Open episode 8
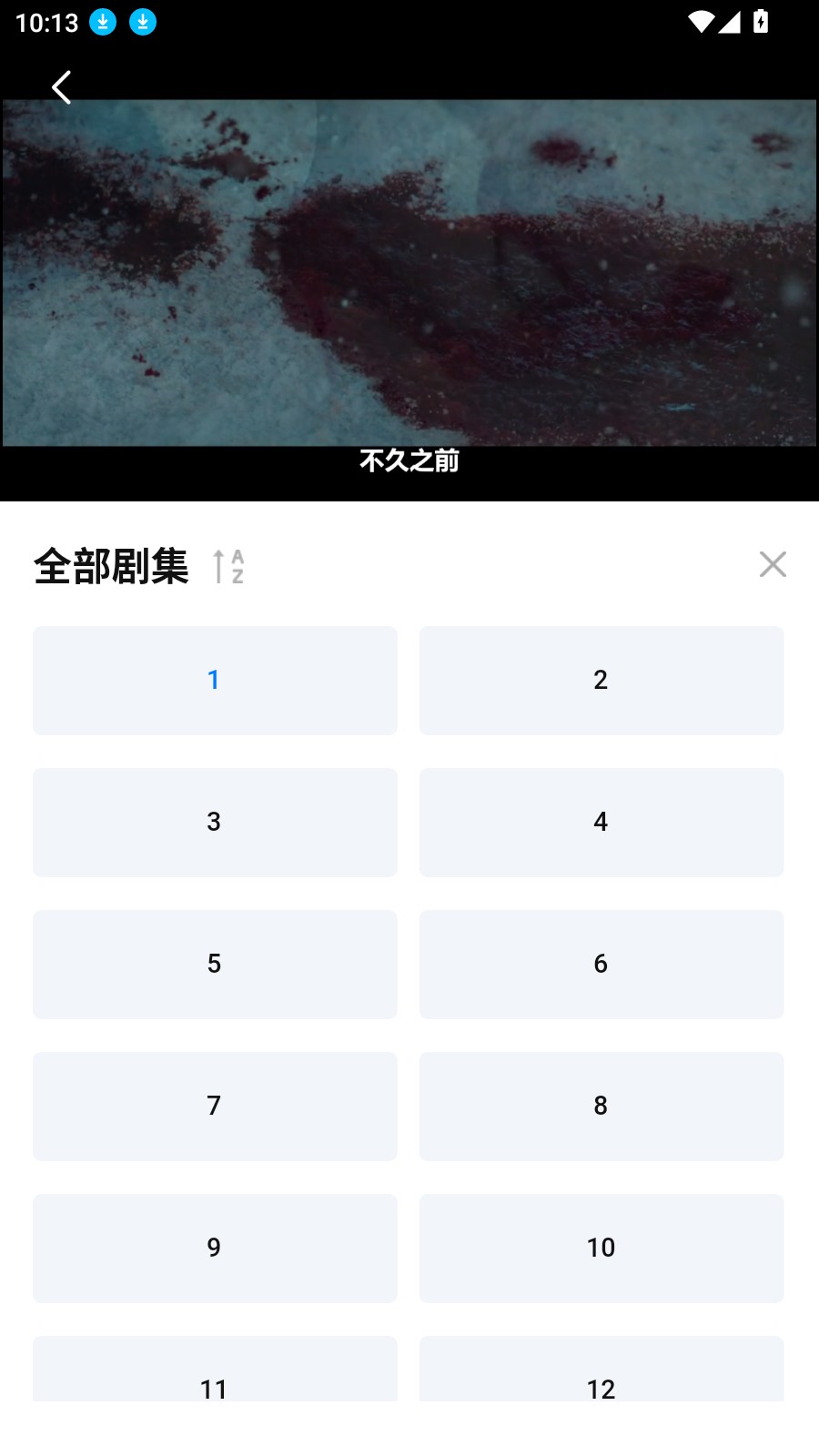The width and height of the screenshot is (819, 1456). click(x=602, y=1106)
